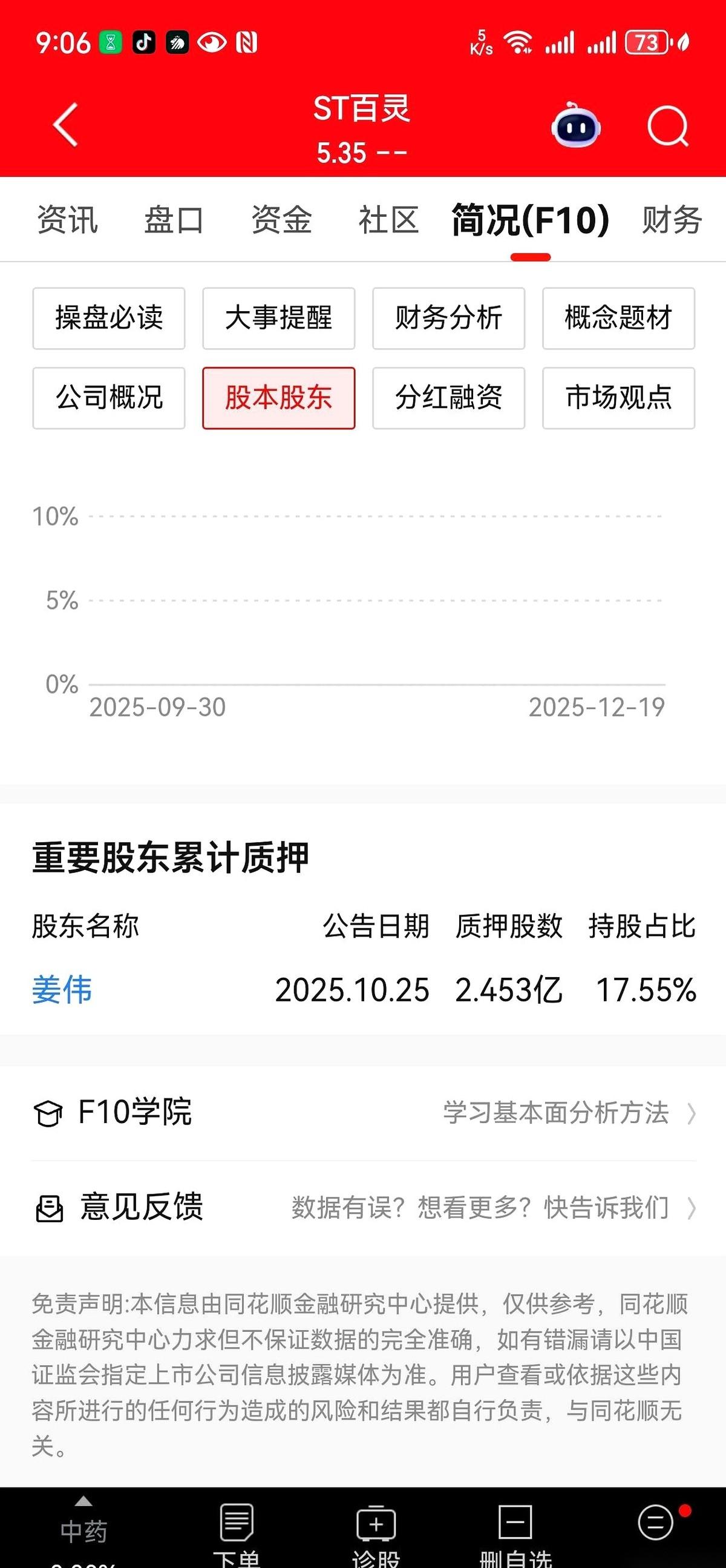Open 分红融资 information
This screenshot has width=726, height=1568.
point(448,398)
